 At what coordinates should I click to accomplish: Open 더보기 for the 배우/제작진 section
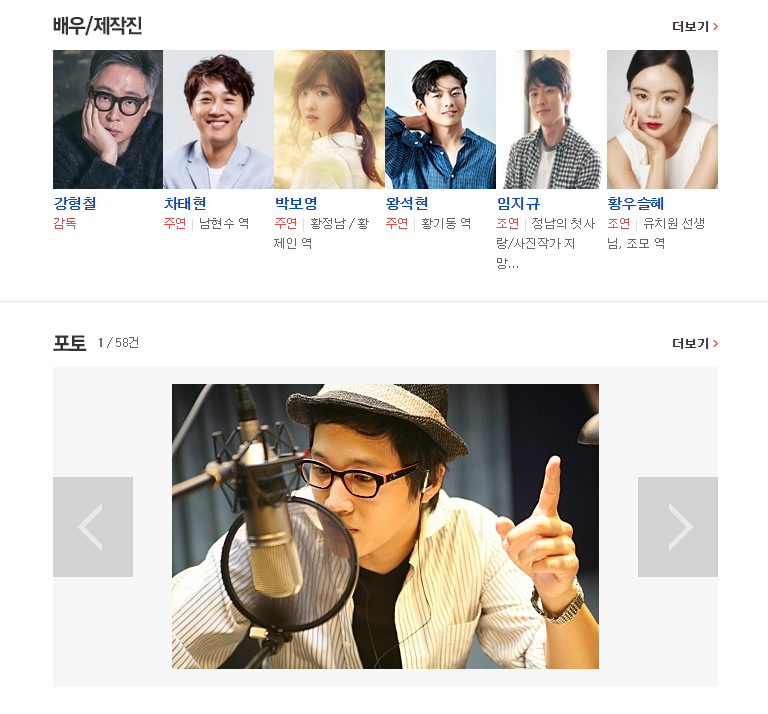[x=695, y=27]
